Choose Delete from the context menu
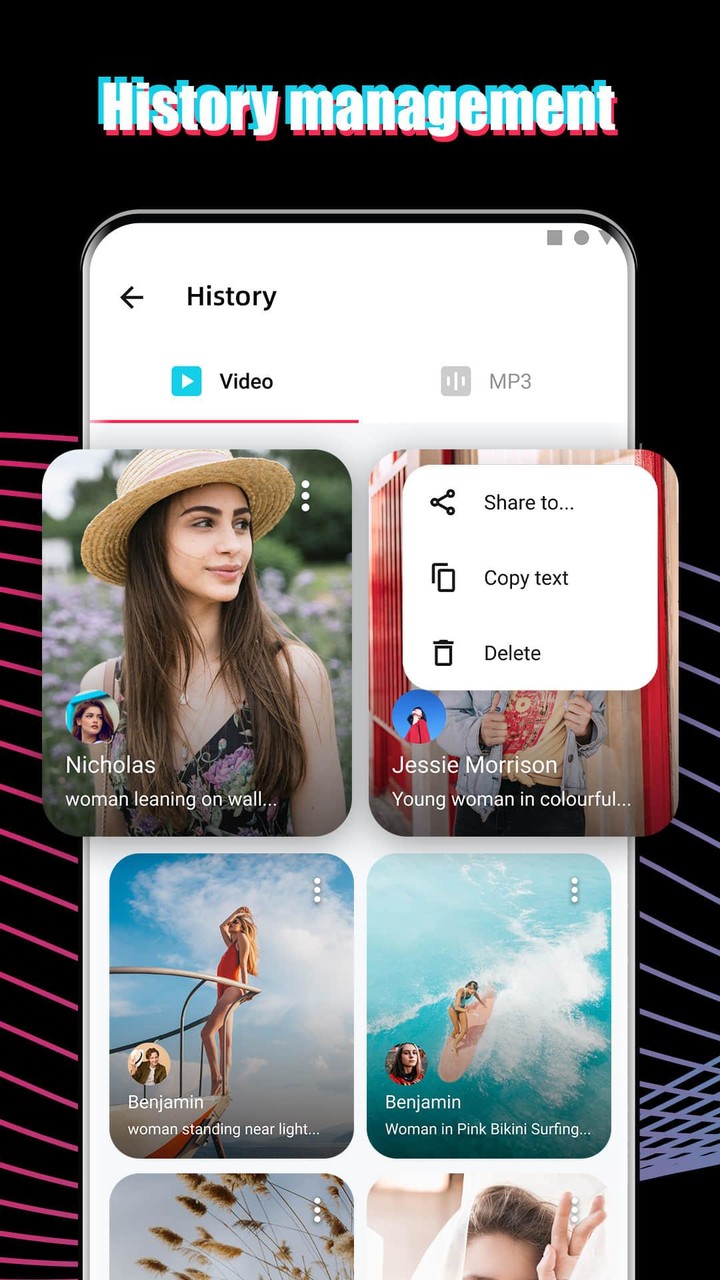 513,652
